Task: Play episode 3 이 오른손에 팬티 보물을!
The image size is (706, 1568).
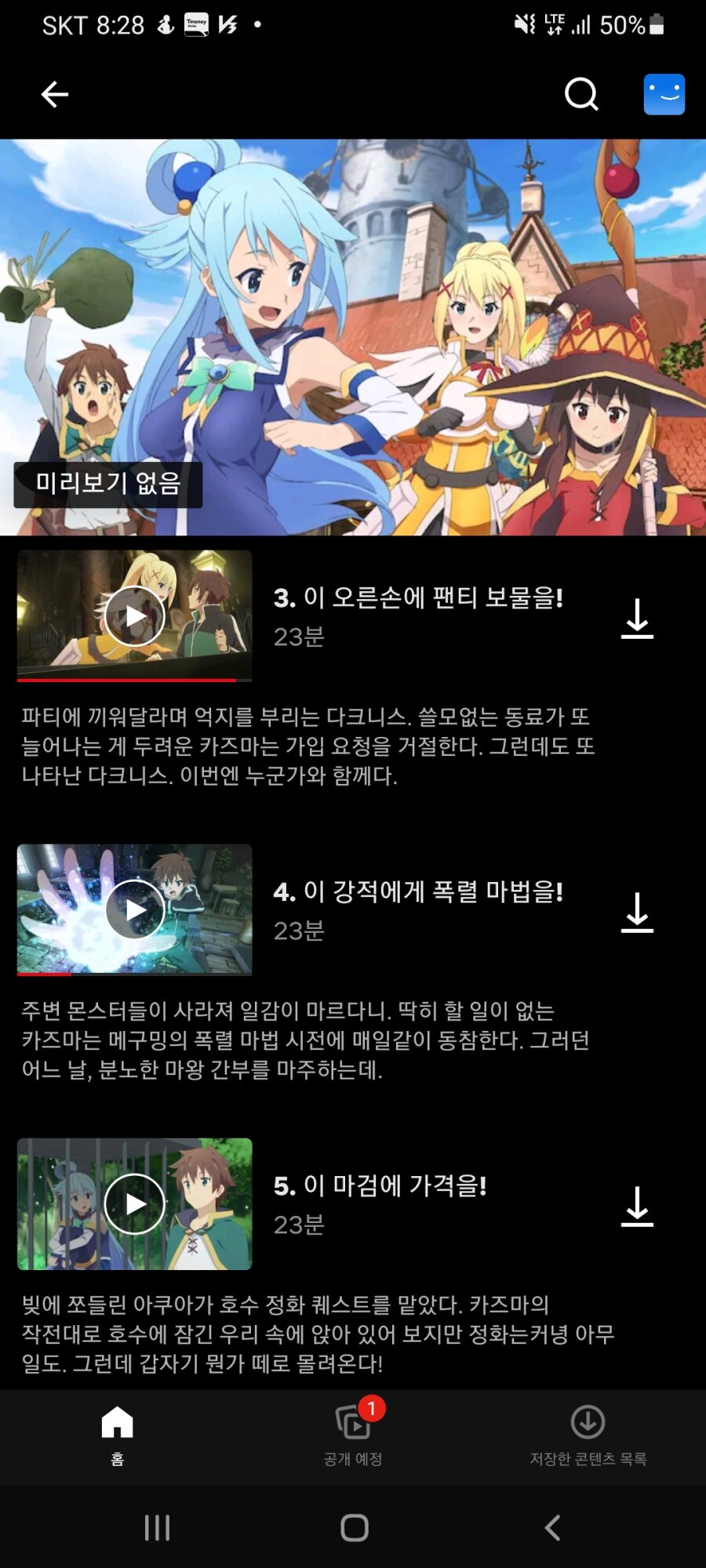Action: click(x=135, y=615)
